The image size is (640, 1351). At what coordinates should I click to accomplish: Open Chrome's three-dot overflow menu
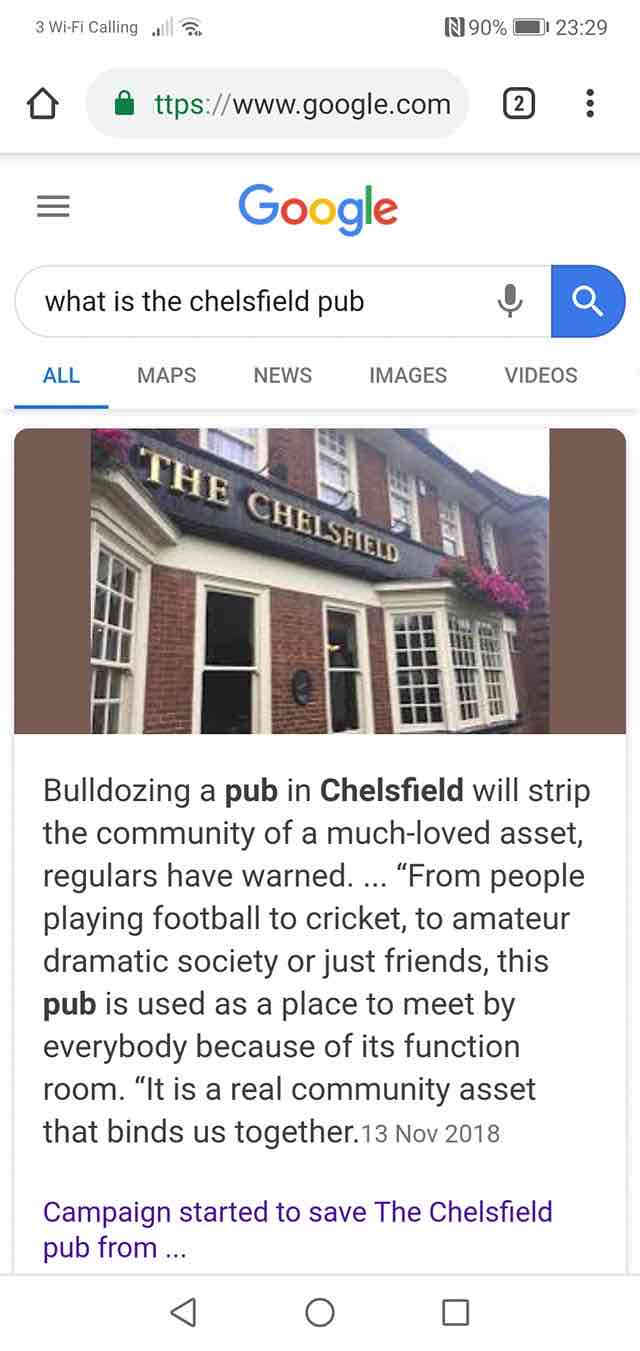pyautogui.click(x=590, y=104)
